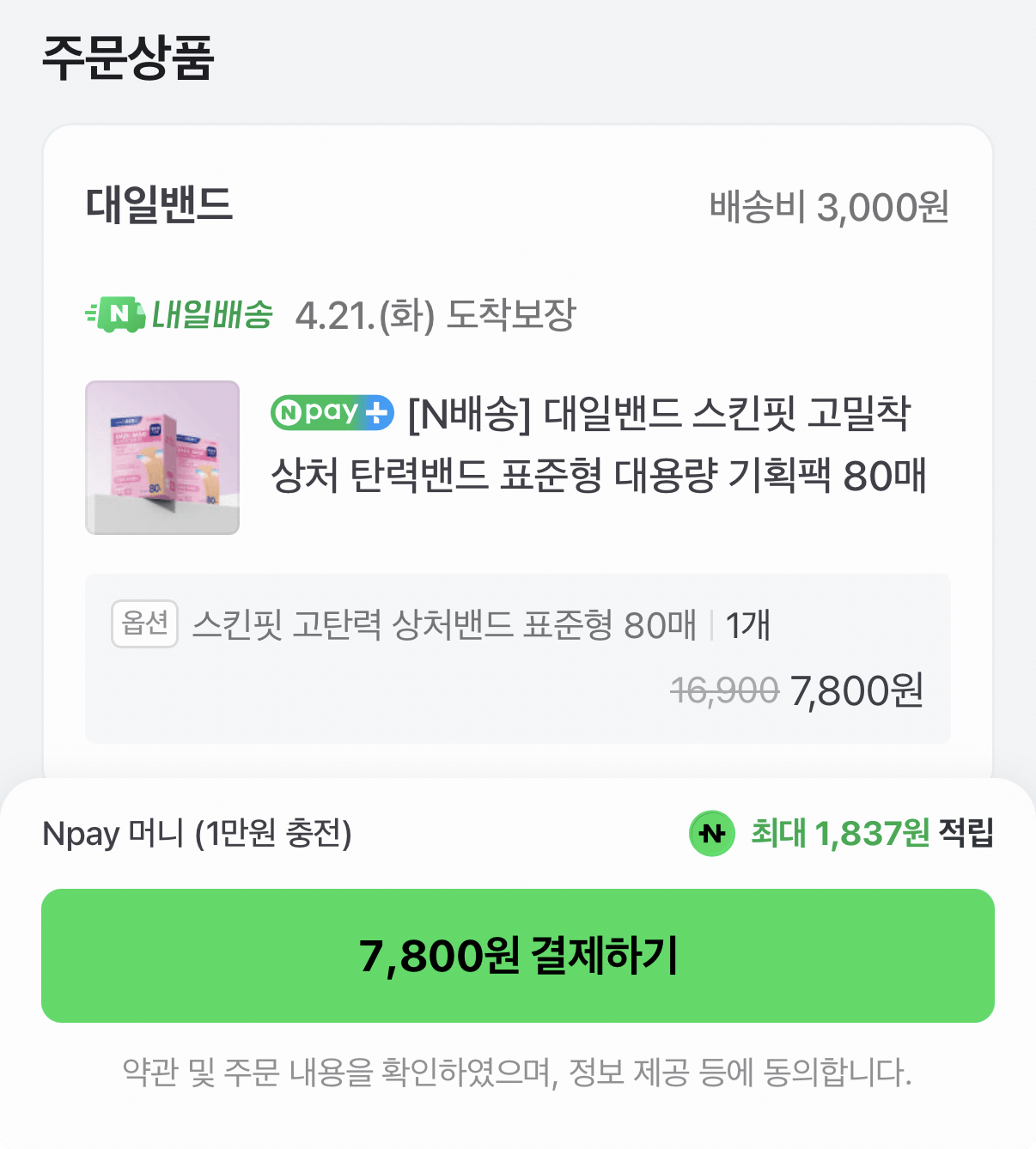Image resolution: width=1036 pixels, height=1149 pixels.
Task: Tap the speed lines icon beside the N badge
Action: [x=90, y=315]
